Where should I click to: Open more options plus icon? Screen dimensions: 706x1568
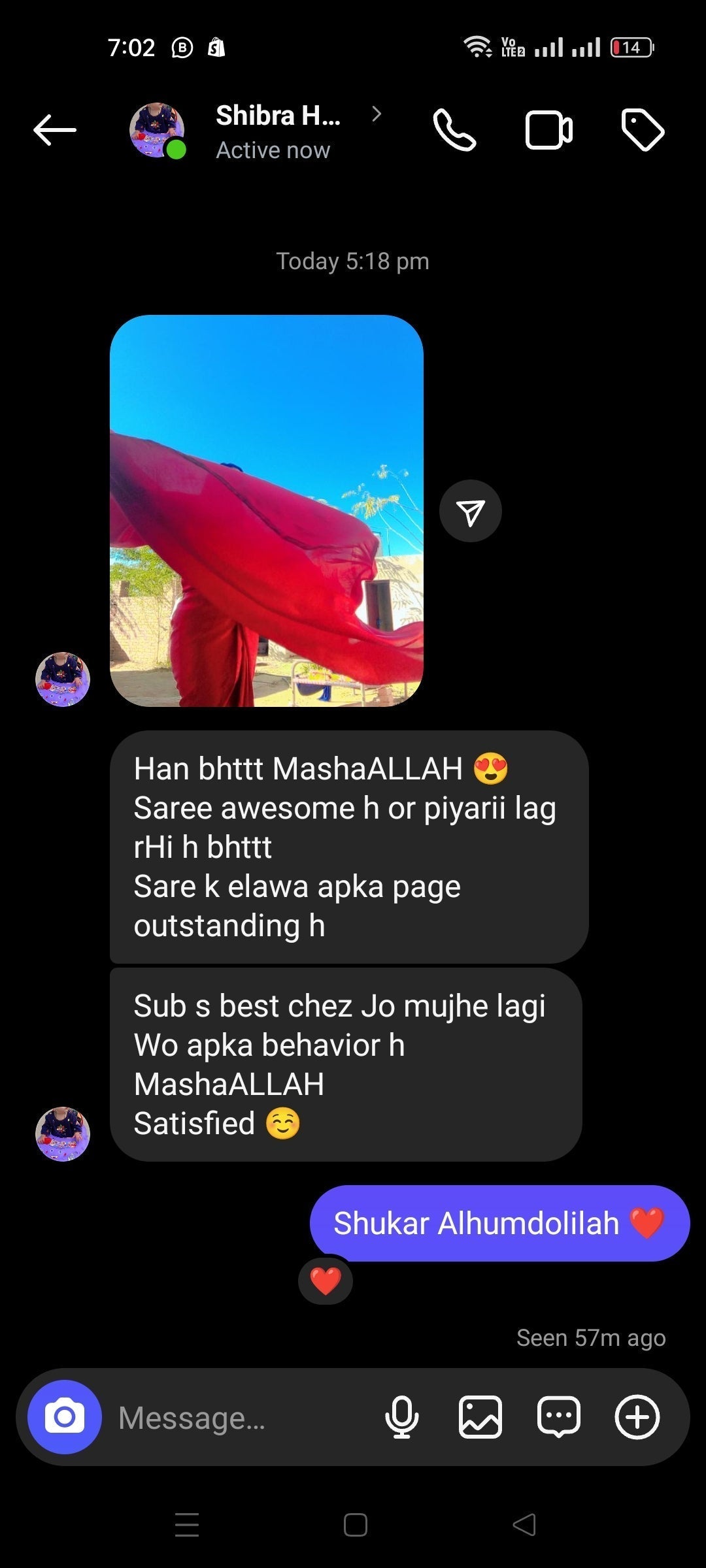637,1417
